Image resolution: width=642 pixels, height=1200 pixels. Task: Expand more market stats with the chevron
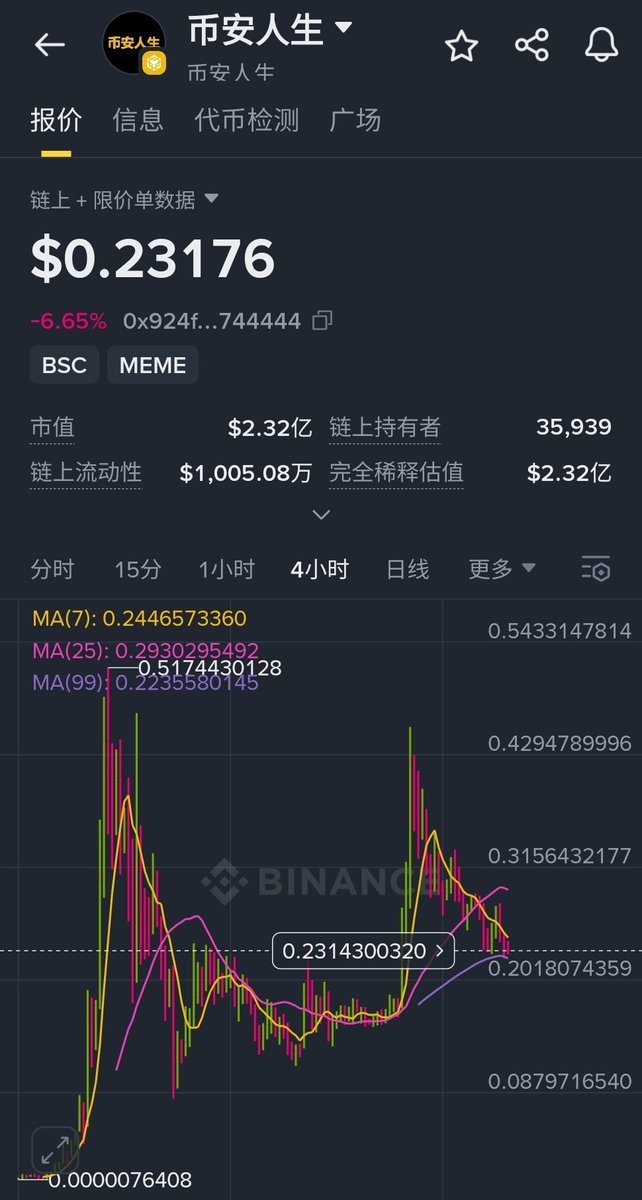(x=321, y=515)
